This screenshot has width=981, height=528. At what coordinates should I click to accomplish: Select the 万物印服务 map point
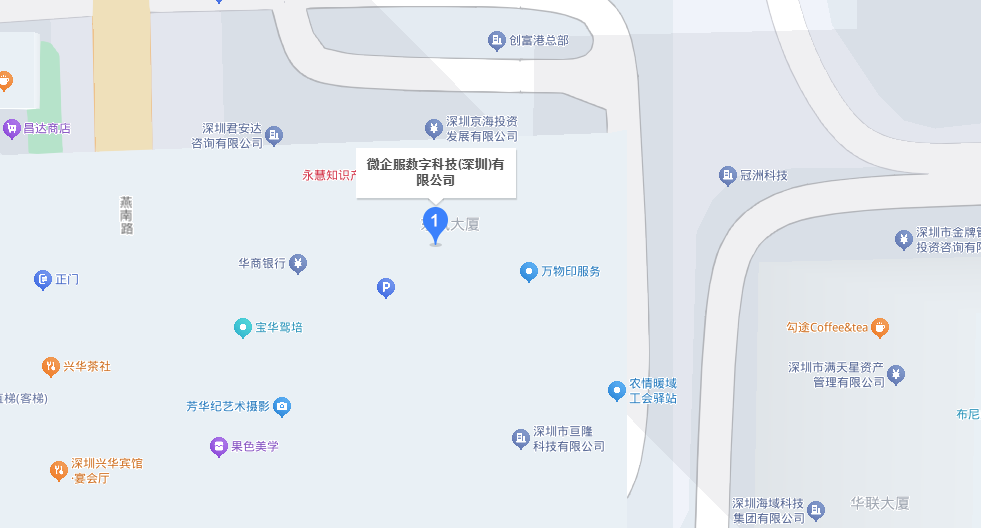pyautogui.click(x=529, y=271)
